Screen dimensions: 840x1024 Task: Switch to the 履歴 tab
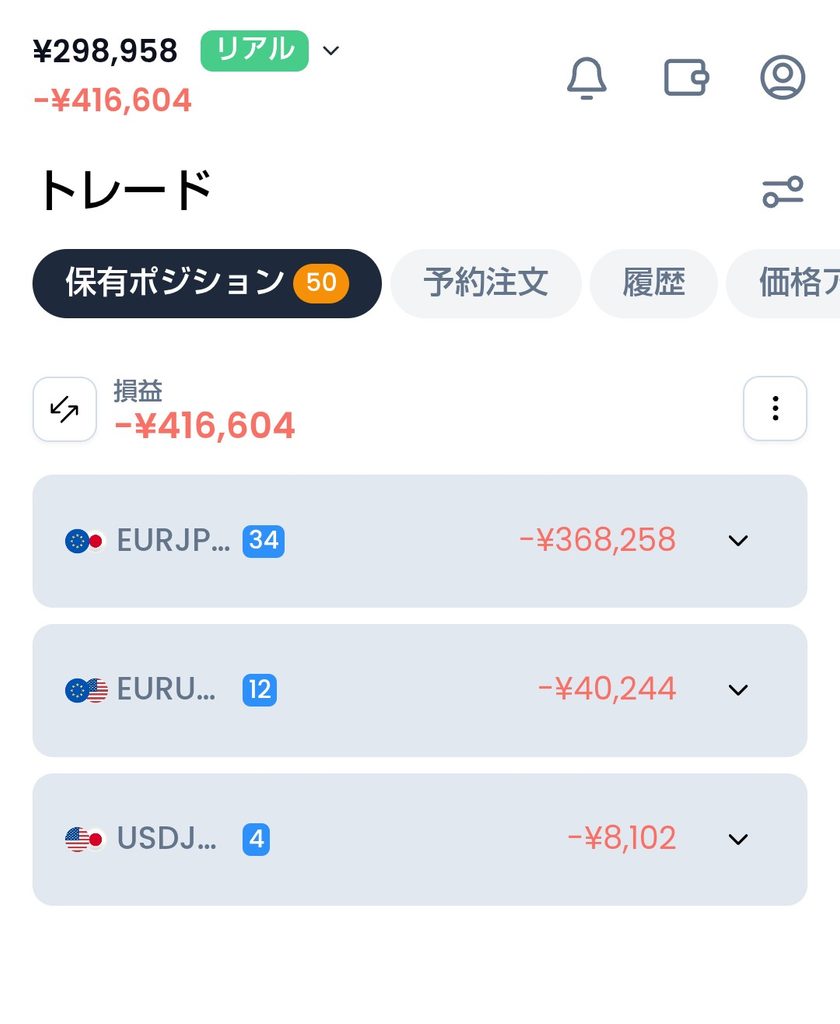tap(653, 283)
